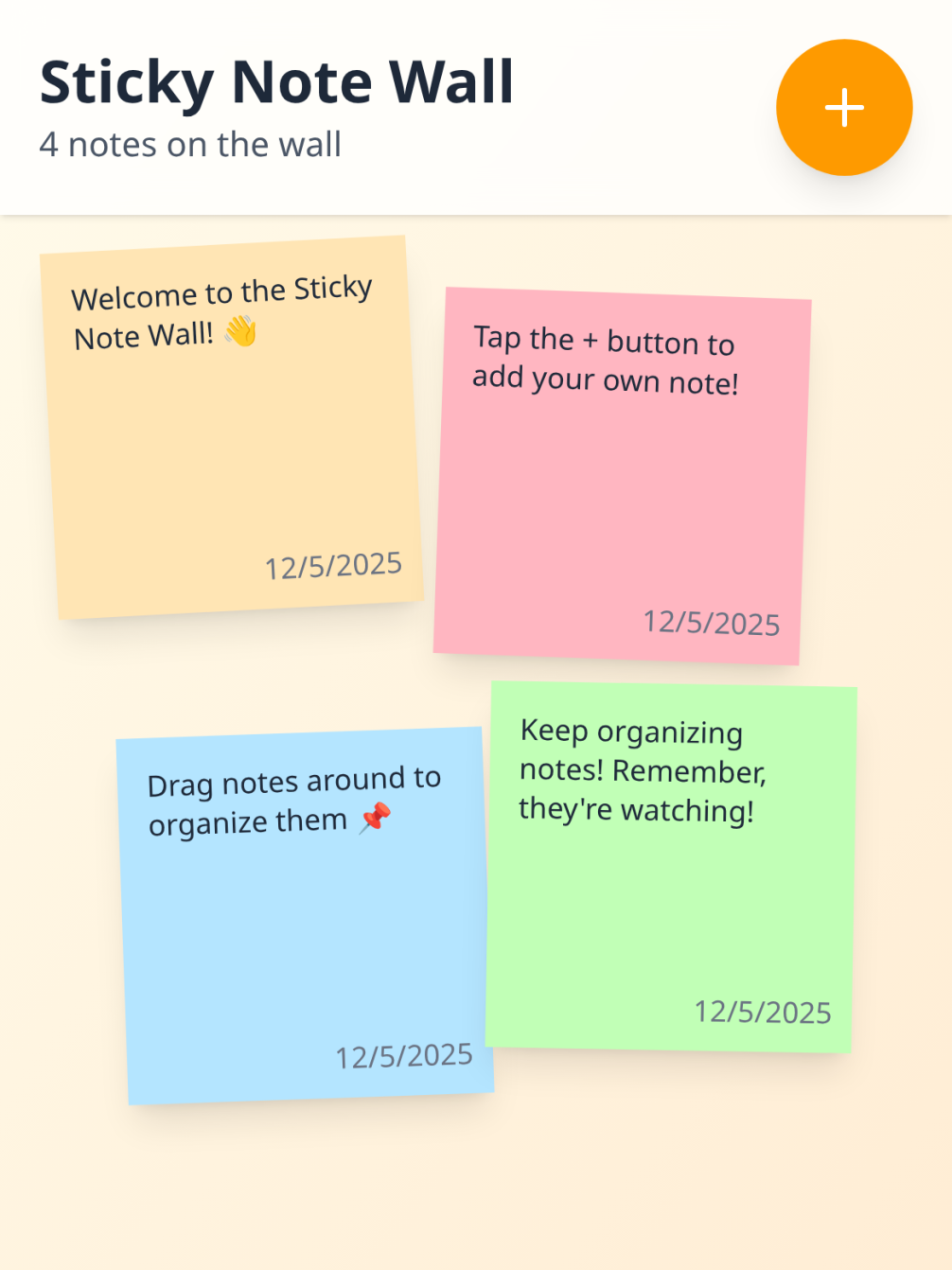Click the plus symbol inside the orange circle
The width and height of the screenshot is (952, 1270).
[843, 107]
